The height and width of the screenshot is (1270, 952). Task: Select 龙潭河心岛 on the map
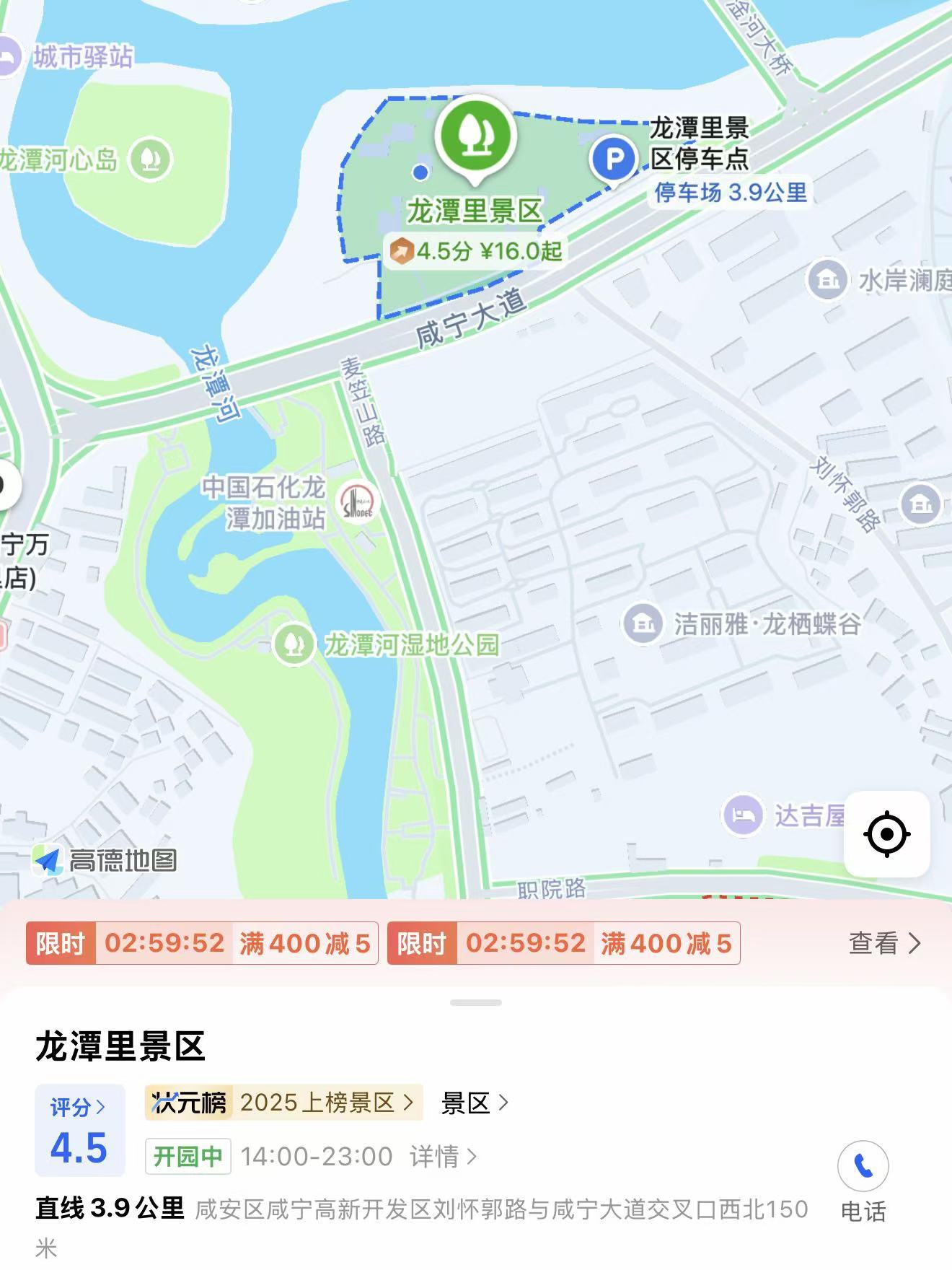coord(150,159)
